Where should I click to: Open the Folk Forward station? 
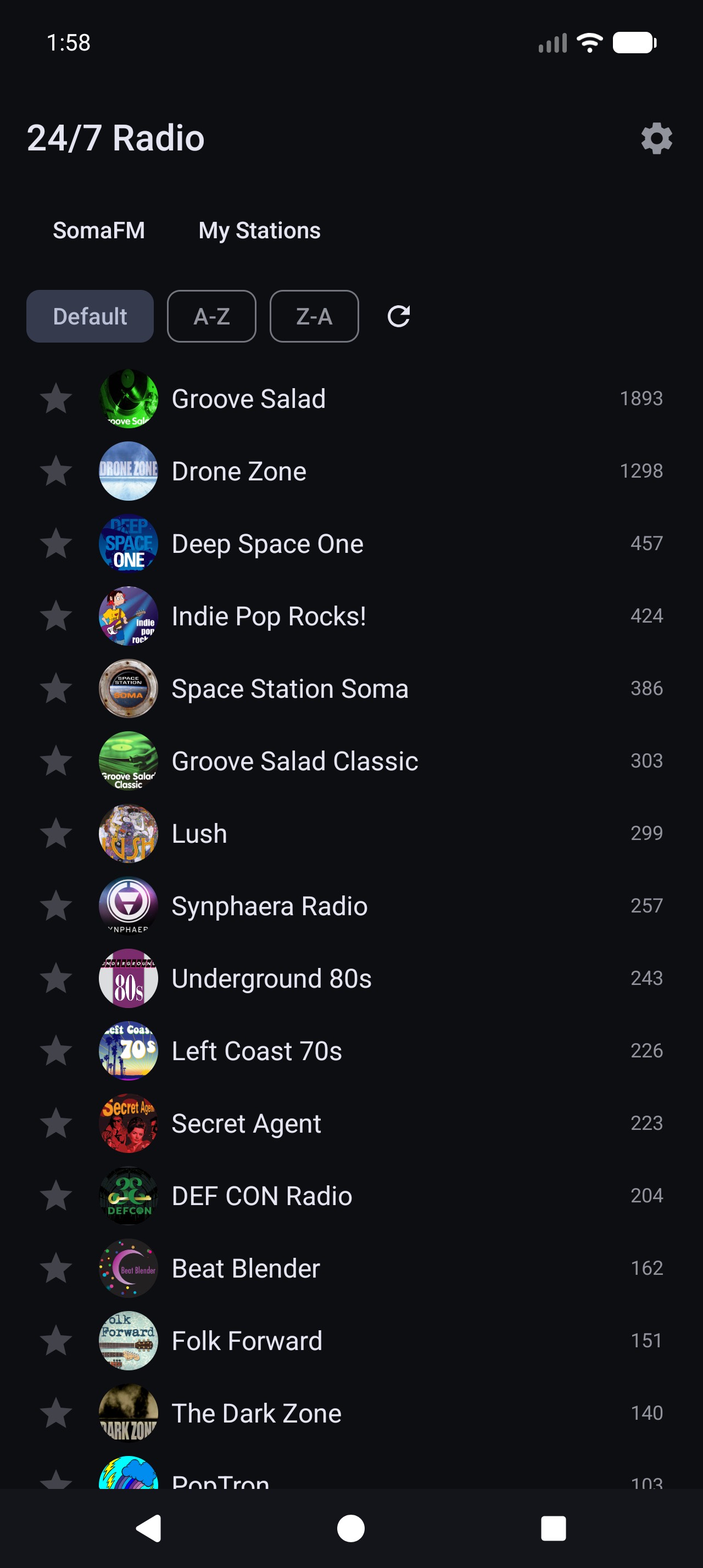pos(246,1340)
